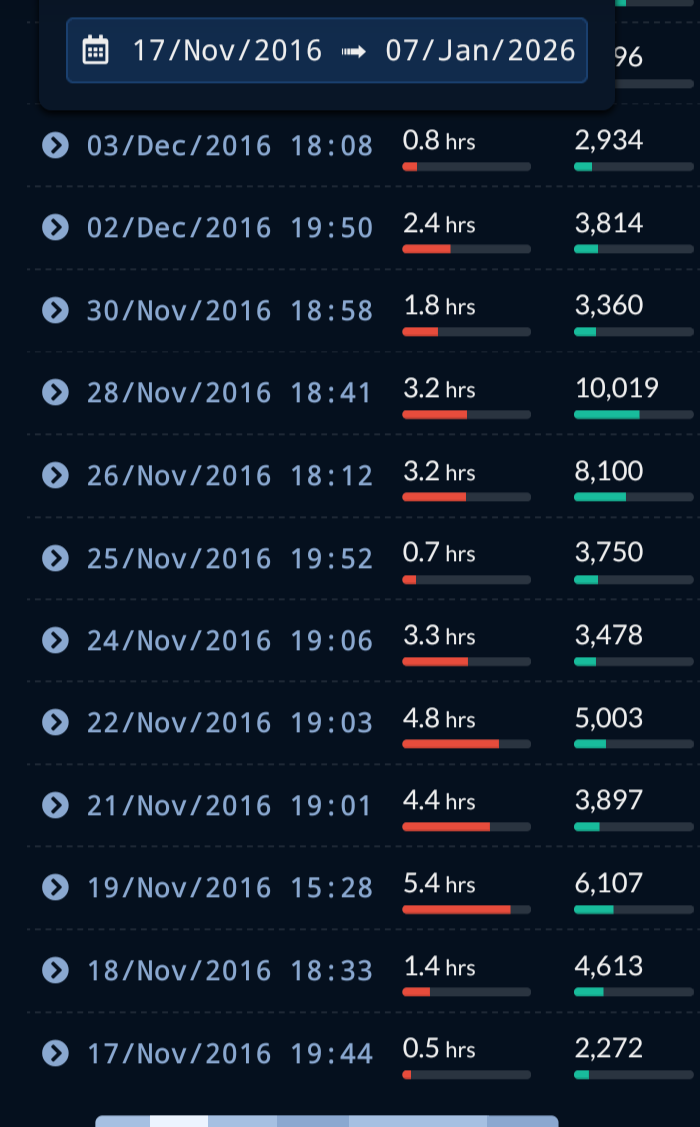Open the date range picker
This screenshot has width=700, height=1127.
pyautogui.click(x=326, y=50)
